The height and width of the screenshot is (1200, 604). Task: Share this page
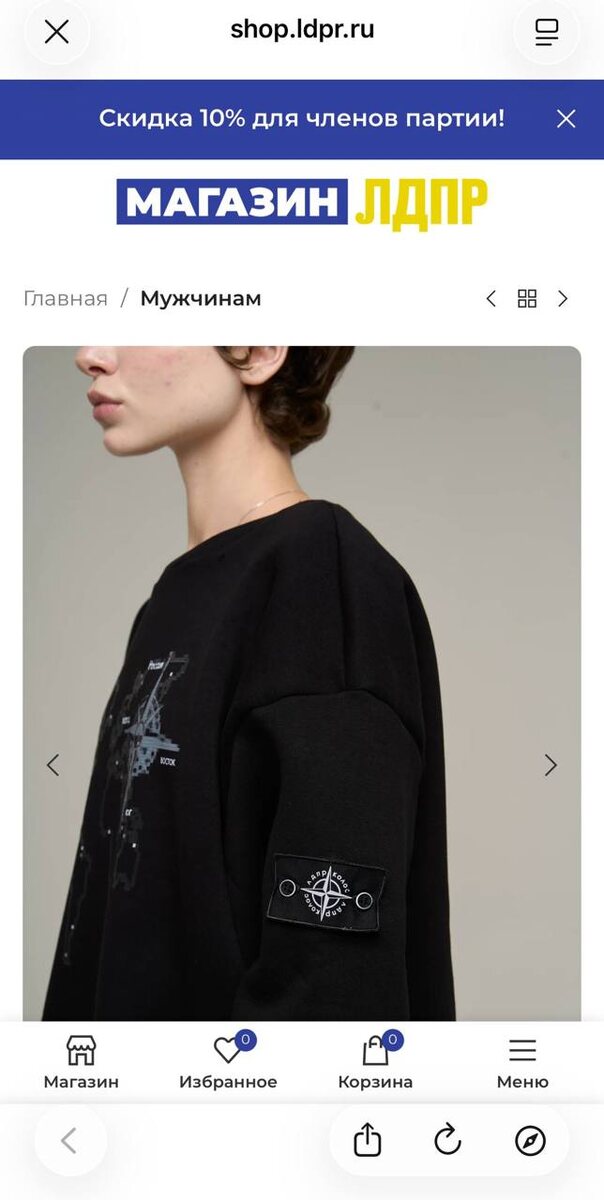coord(368,1140)
